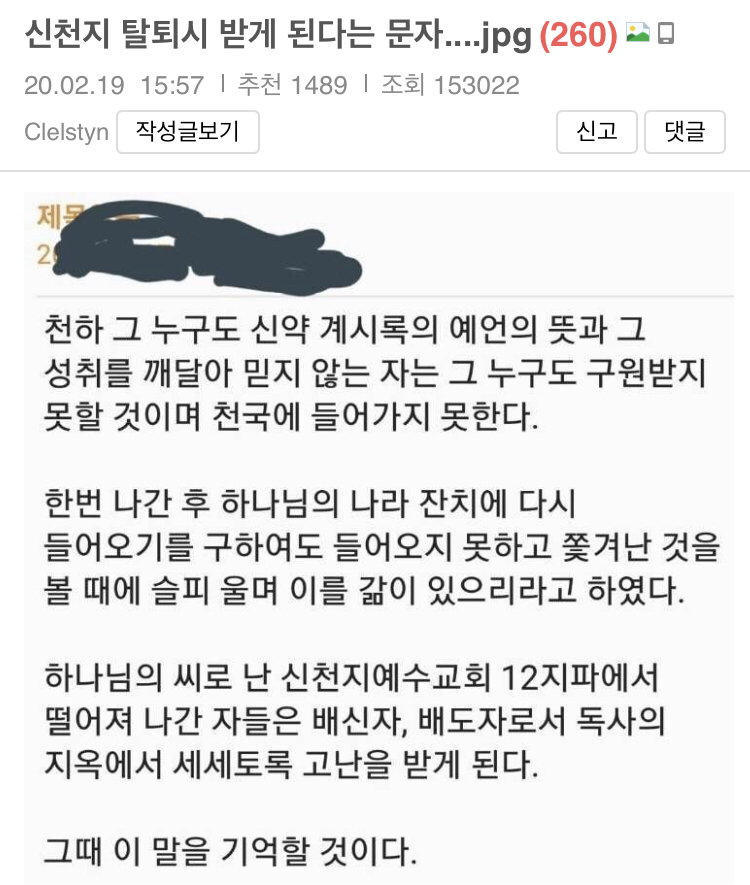Viewport: 750px width, 885px height.
Task: Tap the 작성글보기 button
Action: coord(188,132)
